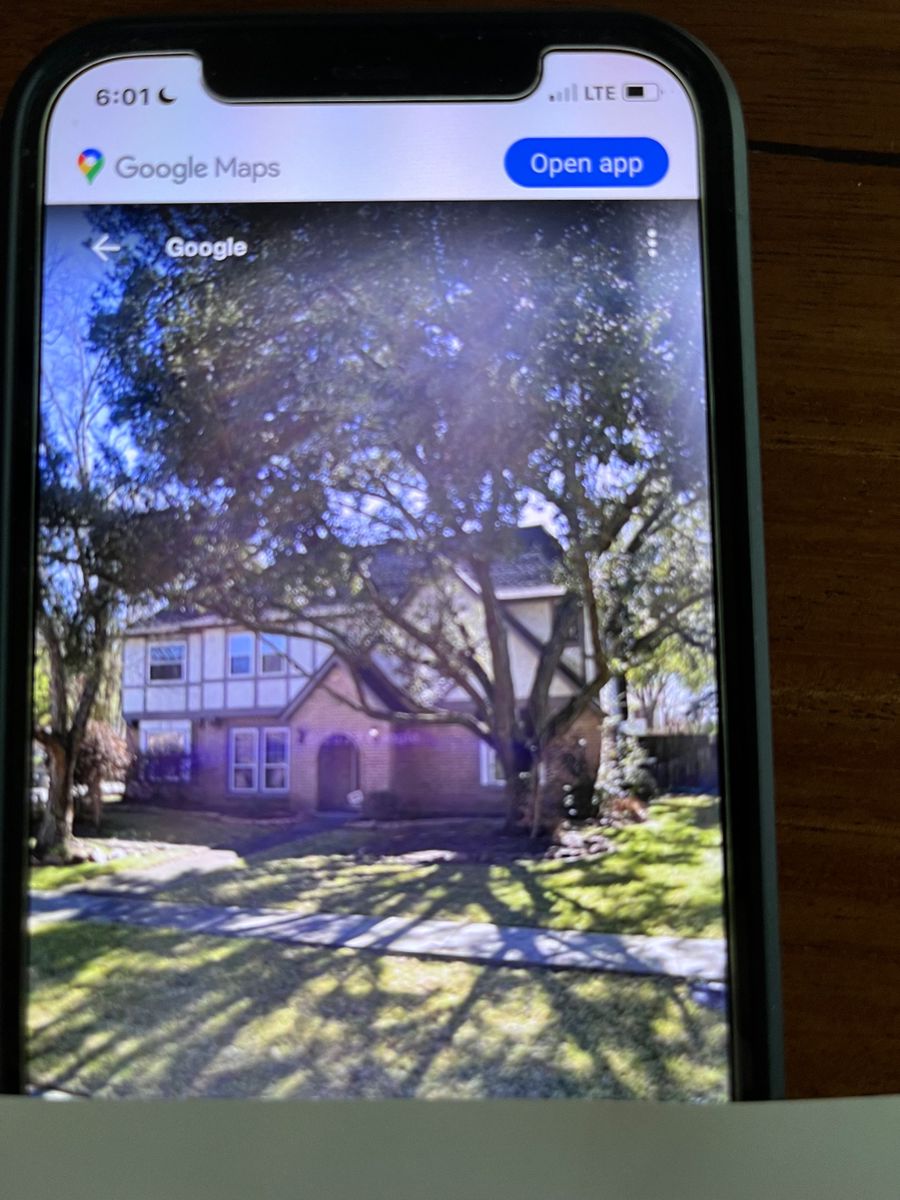Image resolution: width=900 pixels, height=1200 pixels.
Task: Go back with the arrow icon
Action: point(105,248)
